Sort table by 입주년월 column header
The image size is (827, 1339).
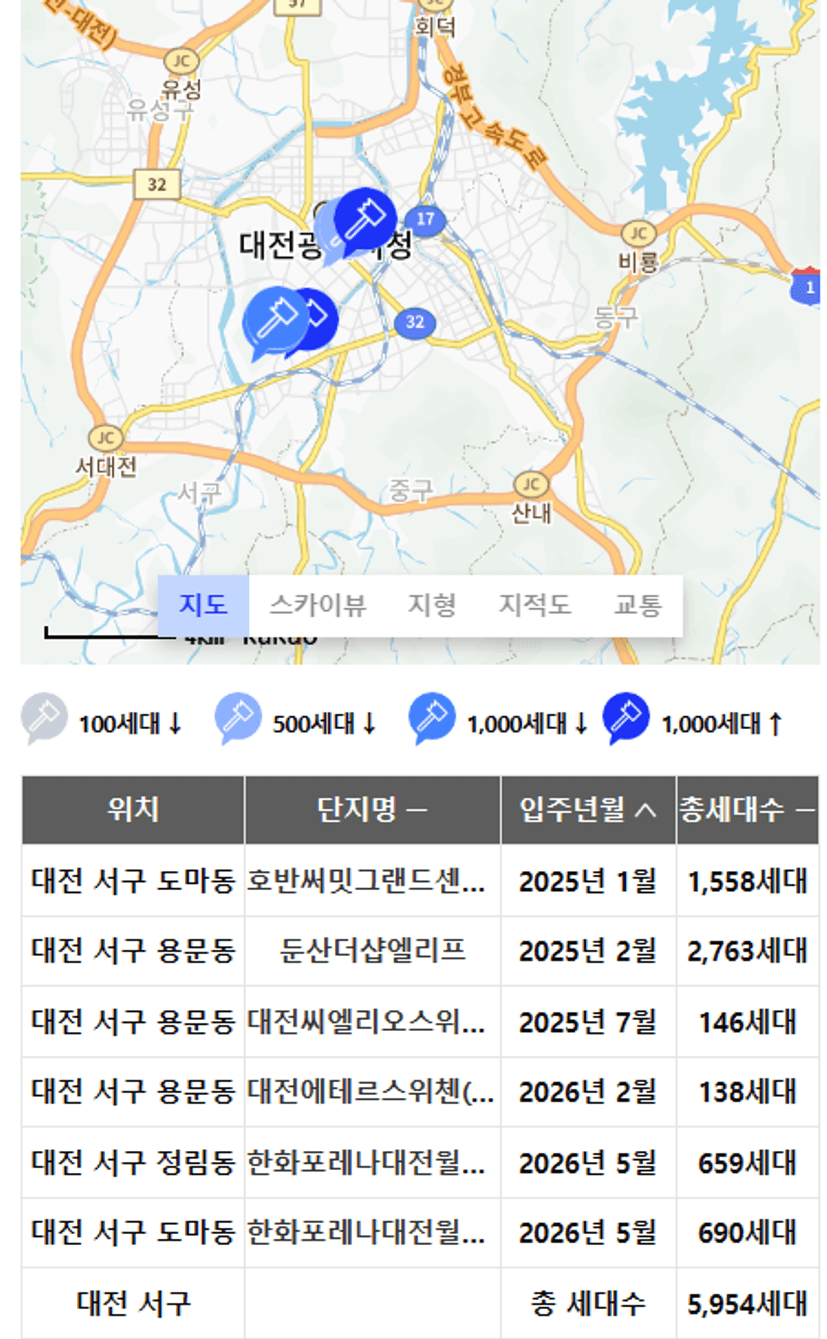coord(588,810)
